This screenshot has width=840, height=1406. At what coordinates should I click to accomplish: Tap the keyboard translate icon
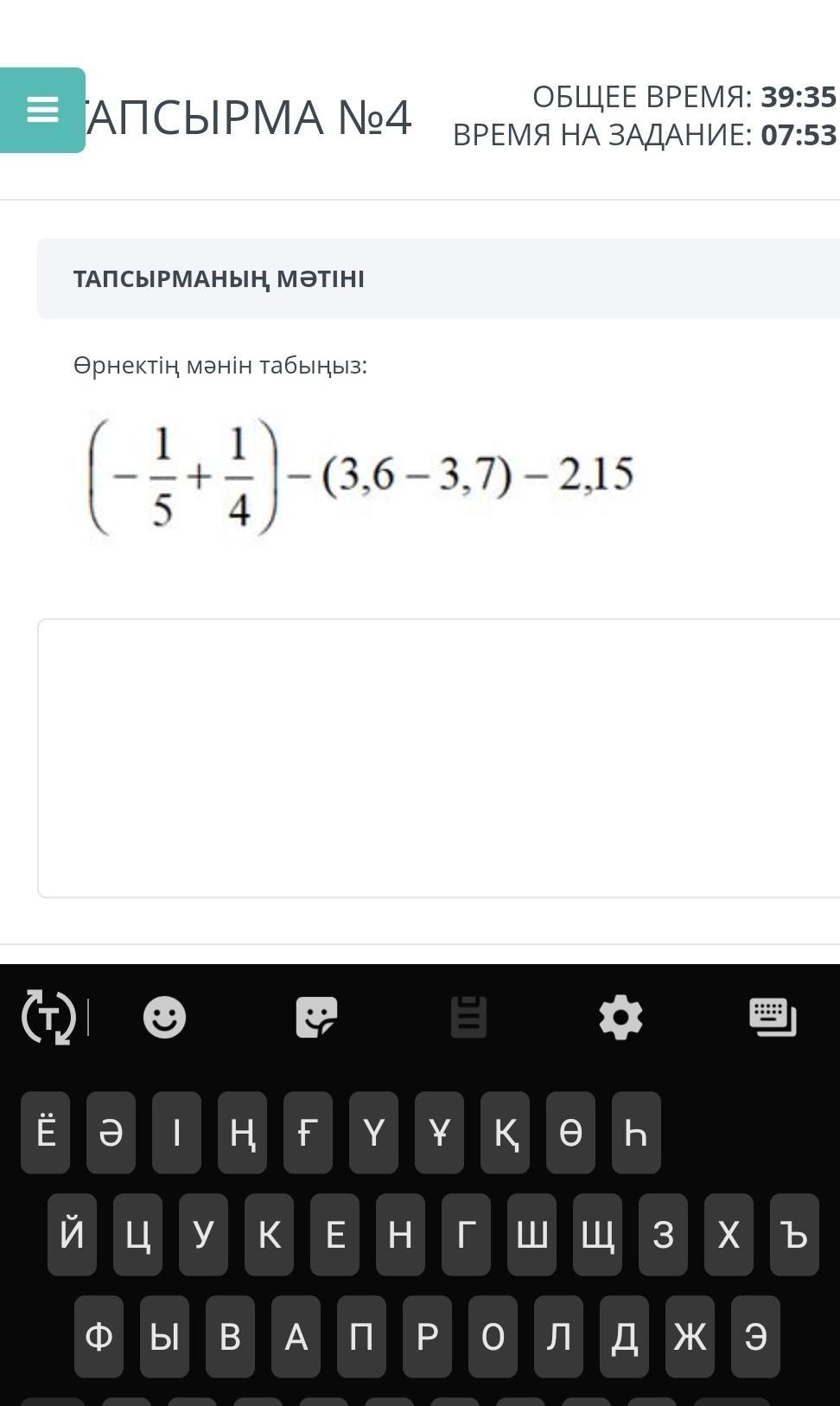[48, 1017]
